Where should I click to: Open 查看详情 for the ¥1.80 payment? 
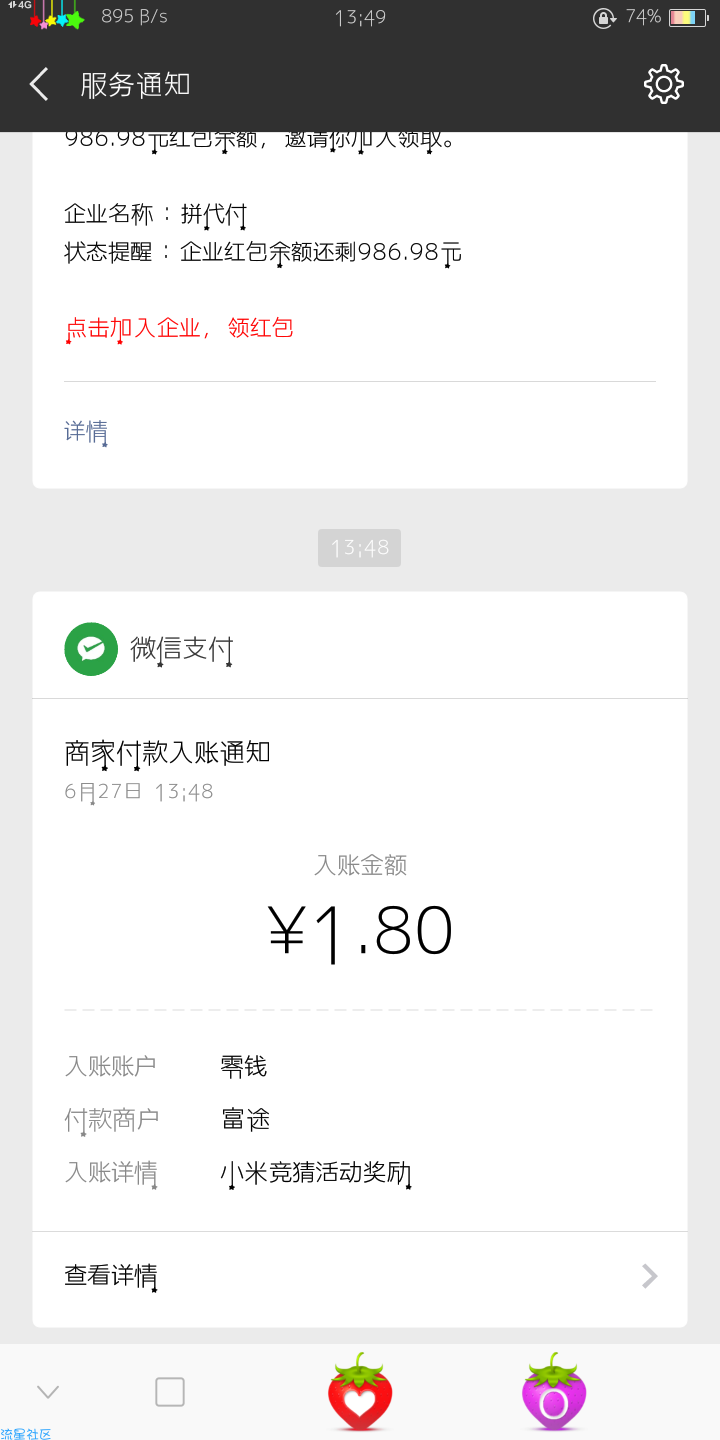tap(360, 1276)
